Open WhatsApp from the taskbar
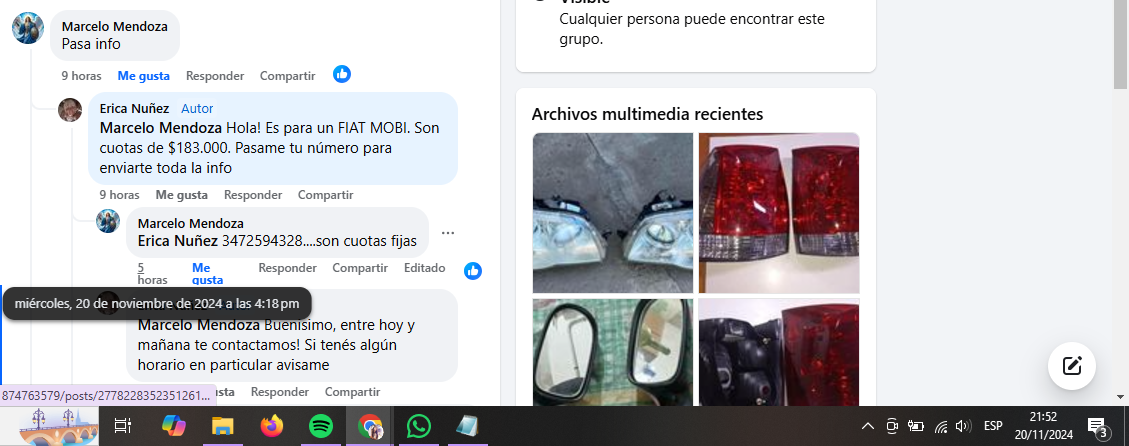1129x446 pixels. [418, 426]
